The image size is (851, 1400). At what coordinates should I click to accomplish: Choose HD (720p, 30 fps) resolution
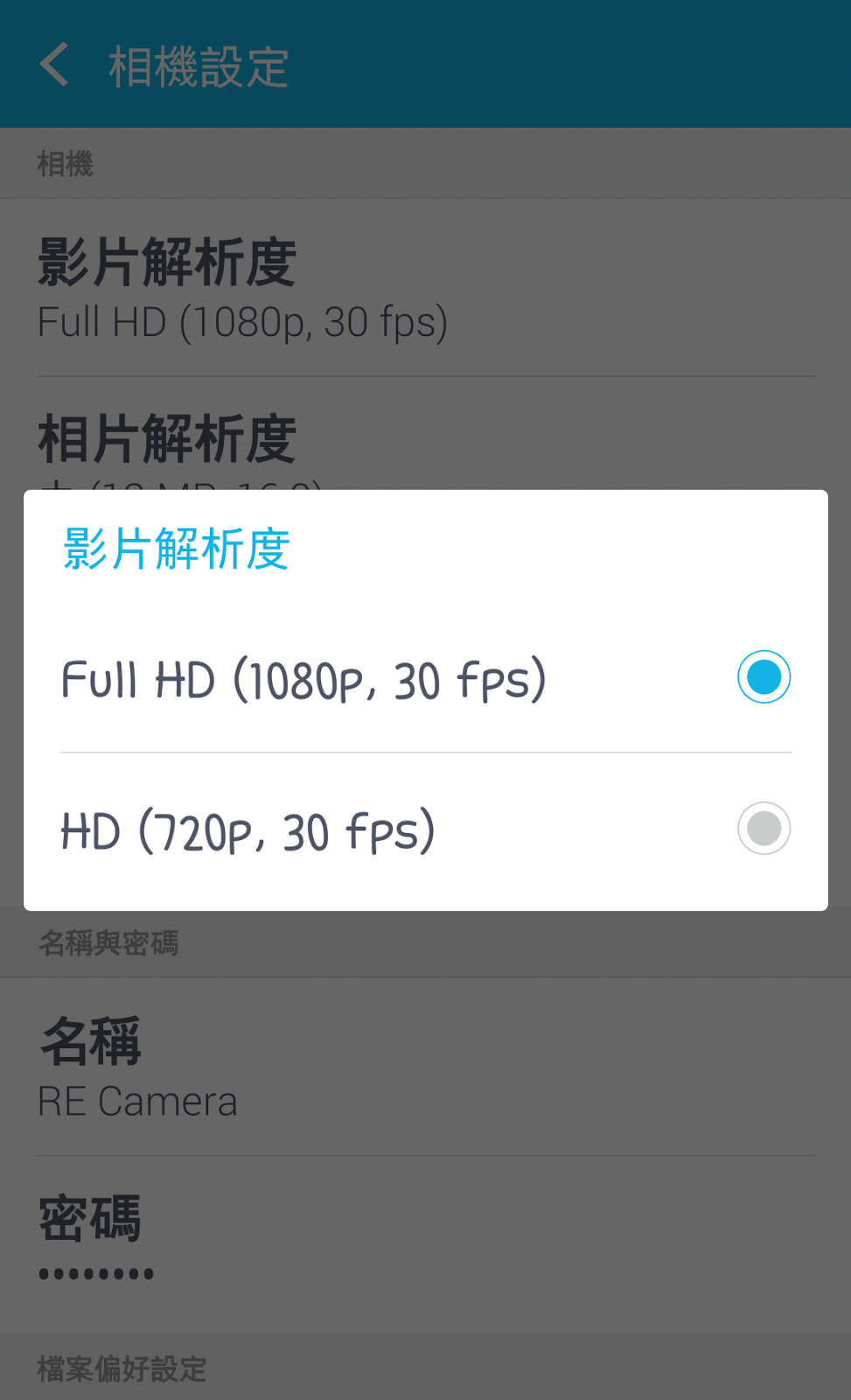pos(425,829)
